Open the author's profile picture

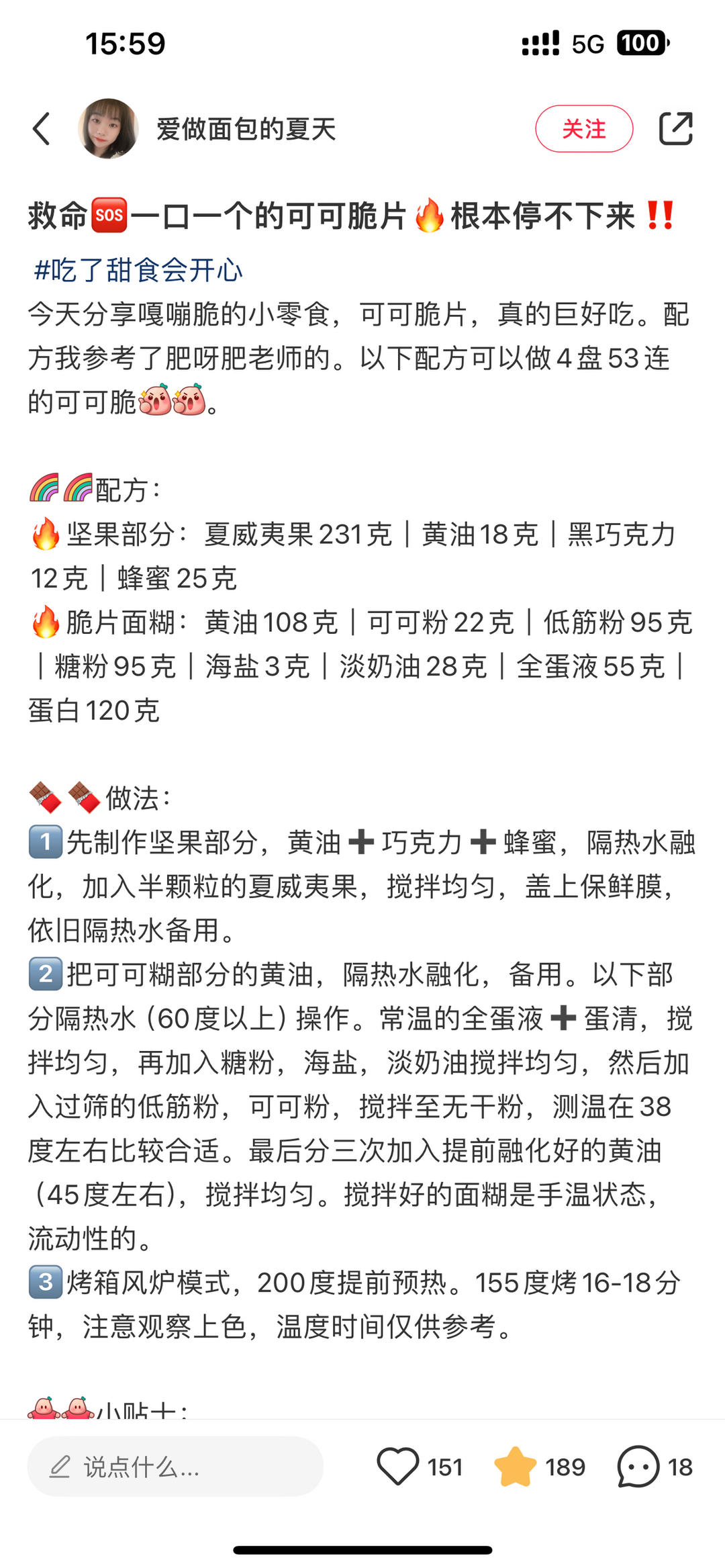108,128
